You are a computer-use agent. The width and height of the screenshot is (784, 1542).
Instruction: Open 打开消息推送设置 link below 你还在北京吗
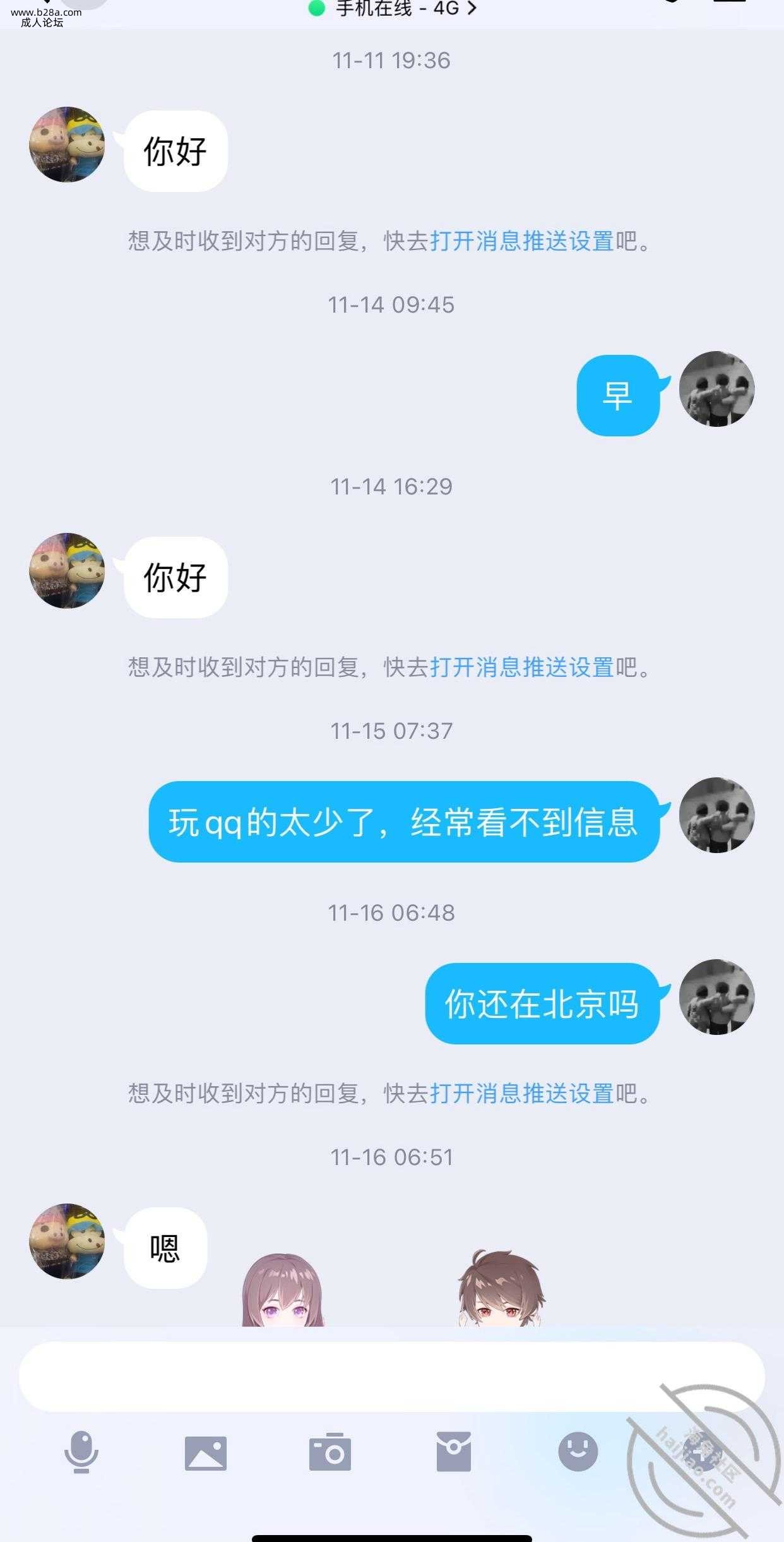tap(522, 1093)
